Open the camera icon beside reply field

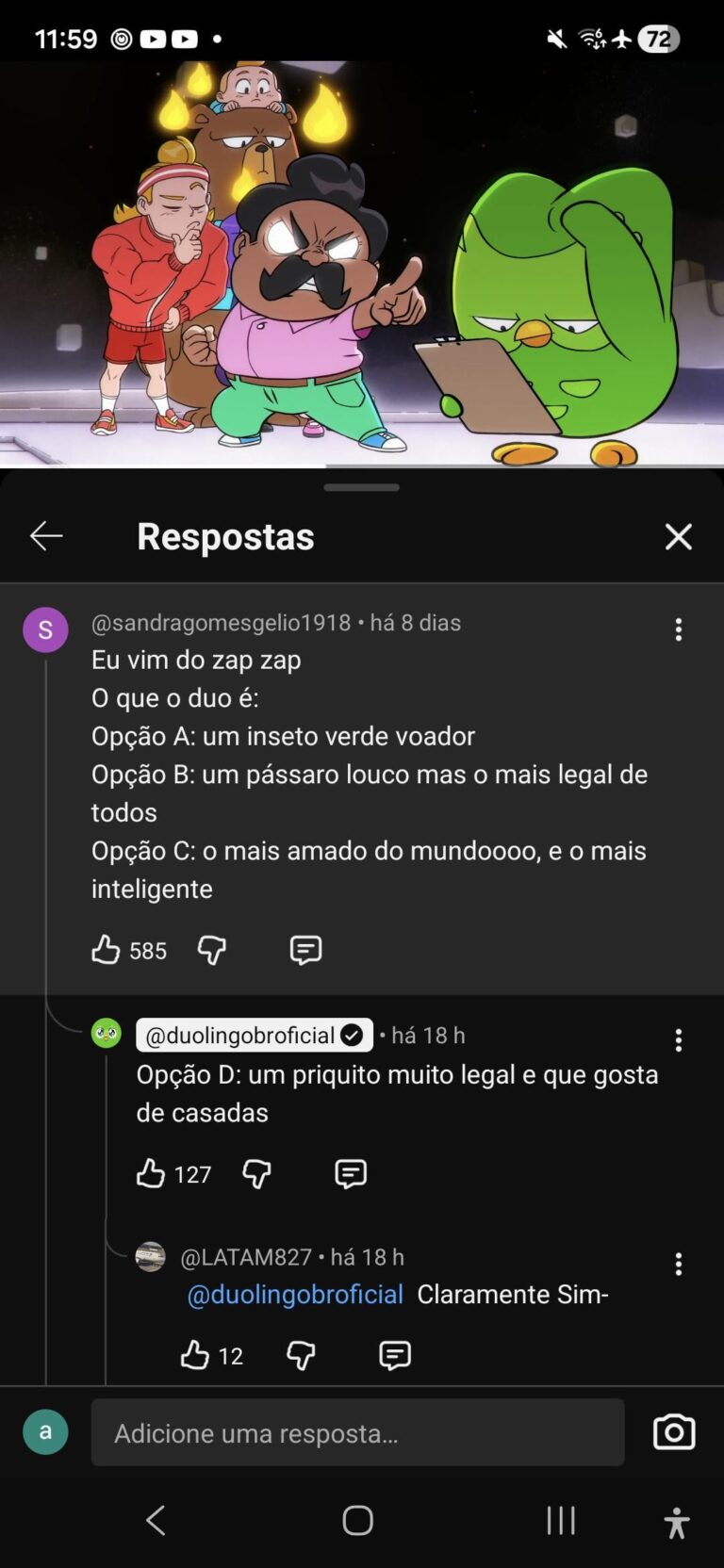(x=673, y=1432)
